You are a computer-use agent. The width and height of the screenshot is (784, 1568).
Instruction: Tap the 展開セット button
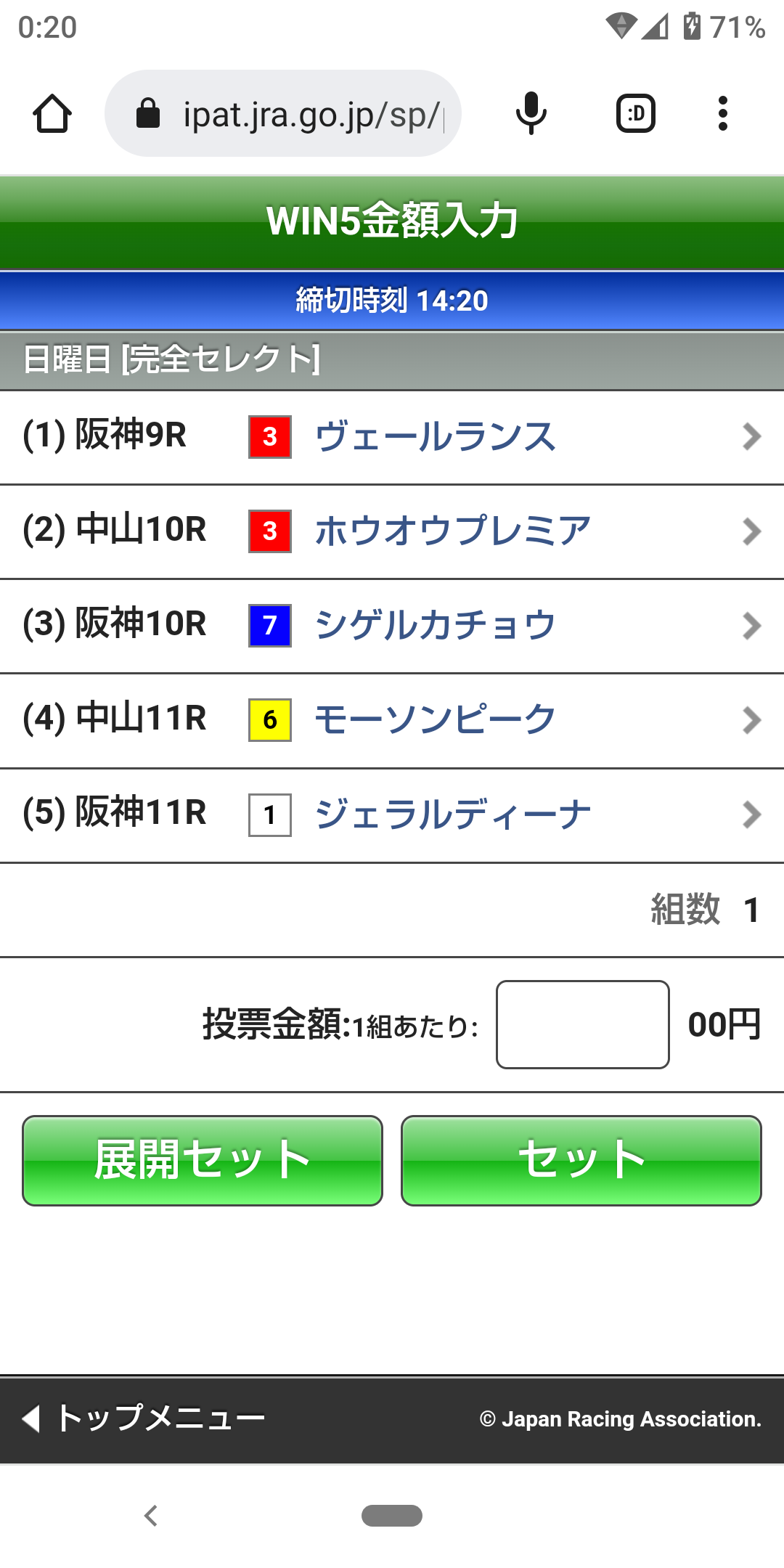click(203, 1160)
